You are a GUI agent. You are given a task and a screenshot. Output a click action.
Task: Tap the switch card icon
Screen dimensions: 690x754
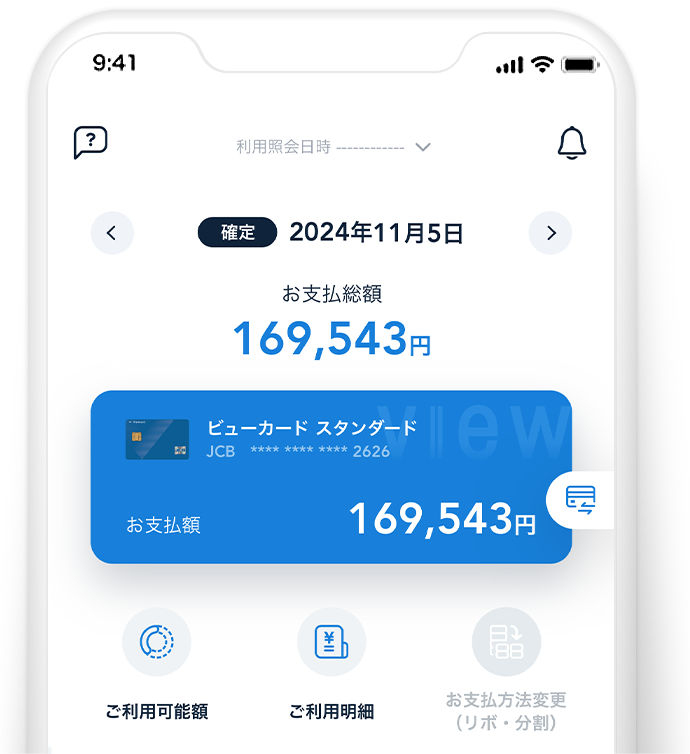click(581, 499)
